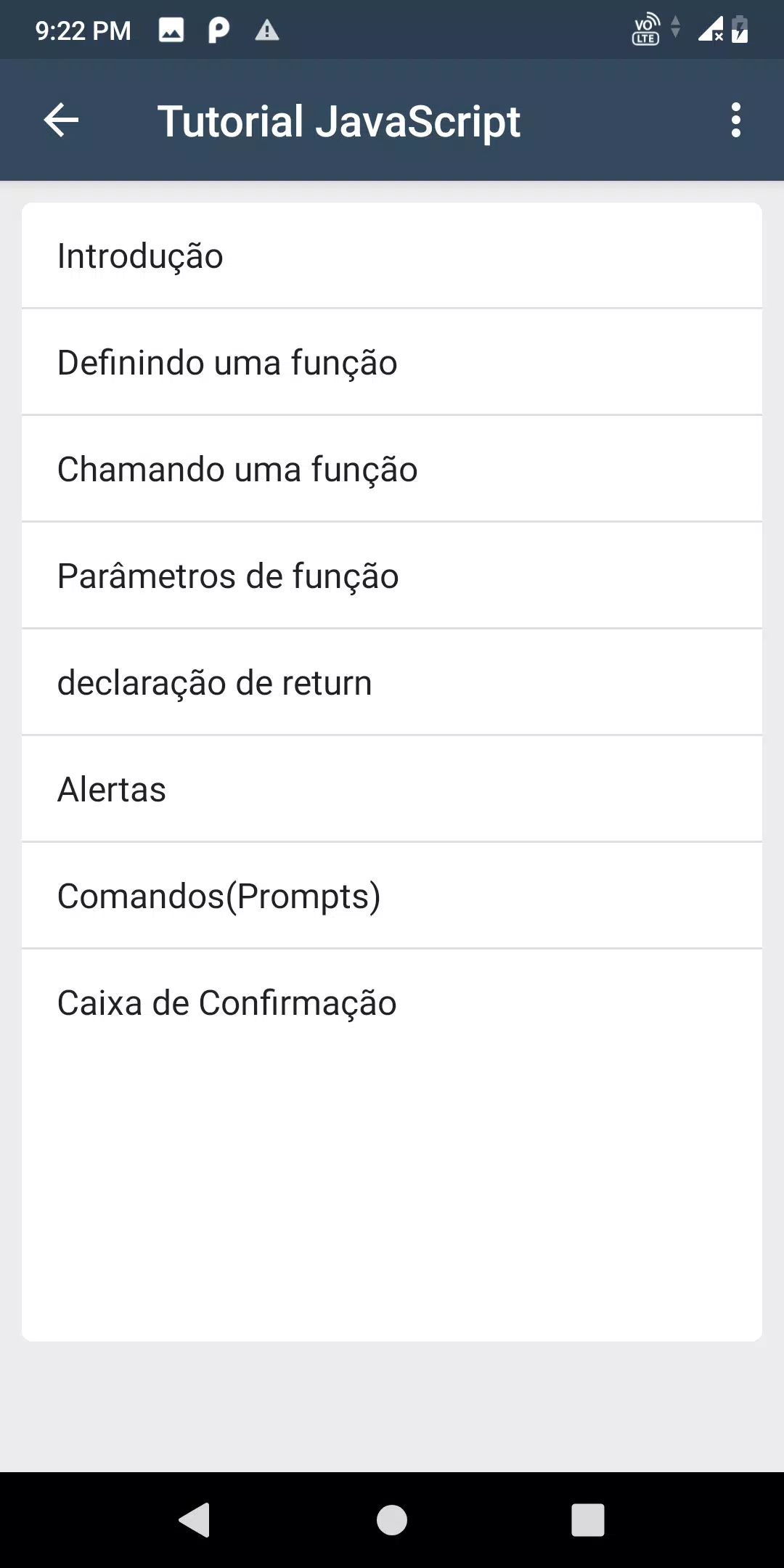Open the Introdução lesson
The height and width of the screenshot is (1568, 784).
pyautogui.click(x=392, y=256)
